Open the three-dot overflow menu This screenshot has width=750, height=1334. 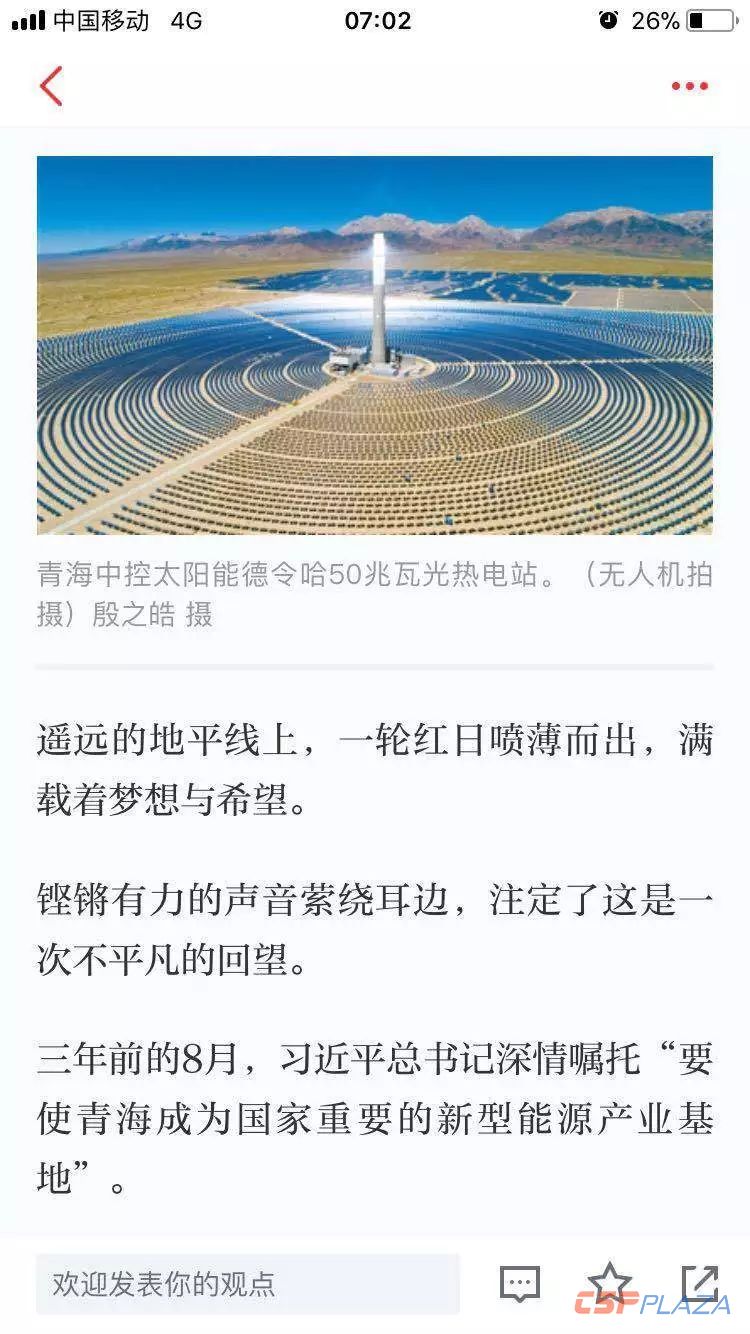(x=689, y=87)
